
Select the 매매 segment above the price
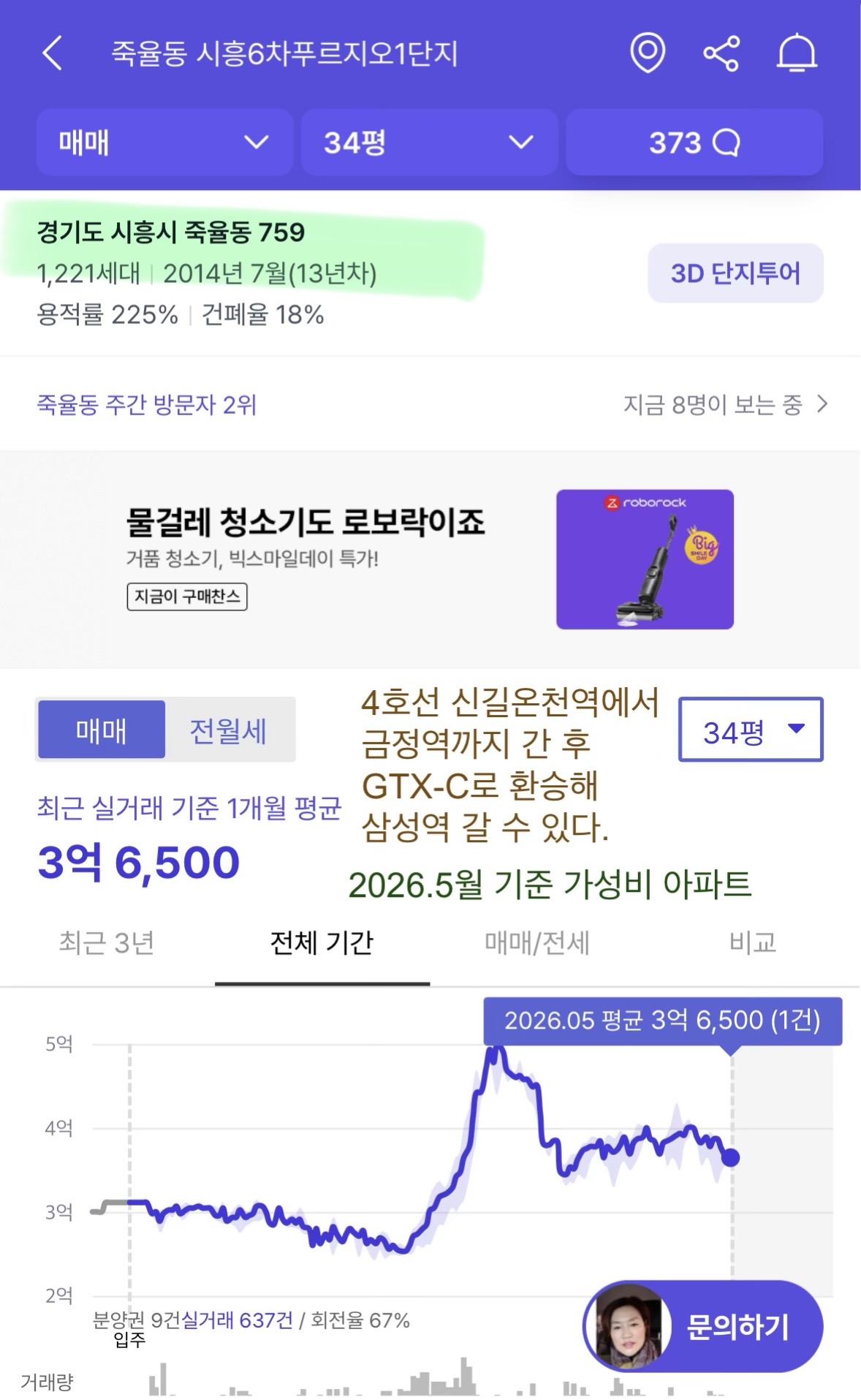click(102, 730)
